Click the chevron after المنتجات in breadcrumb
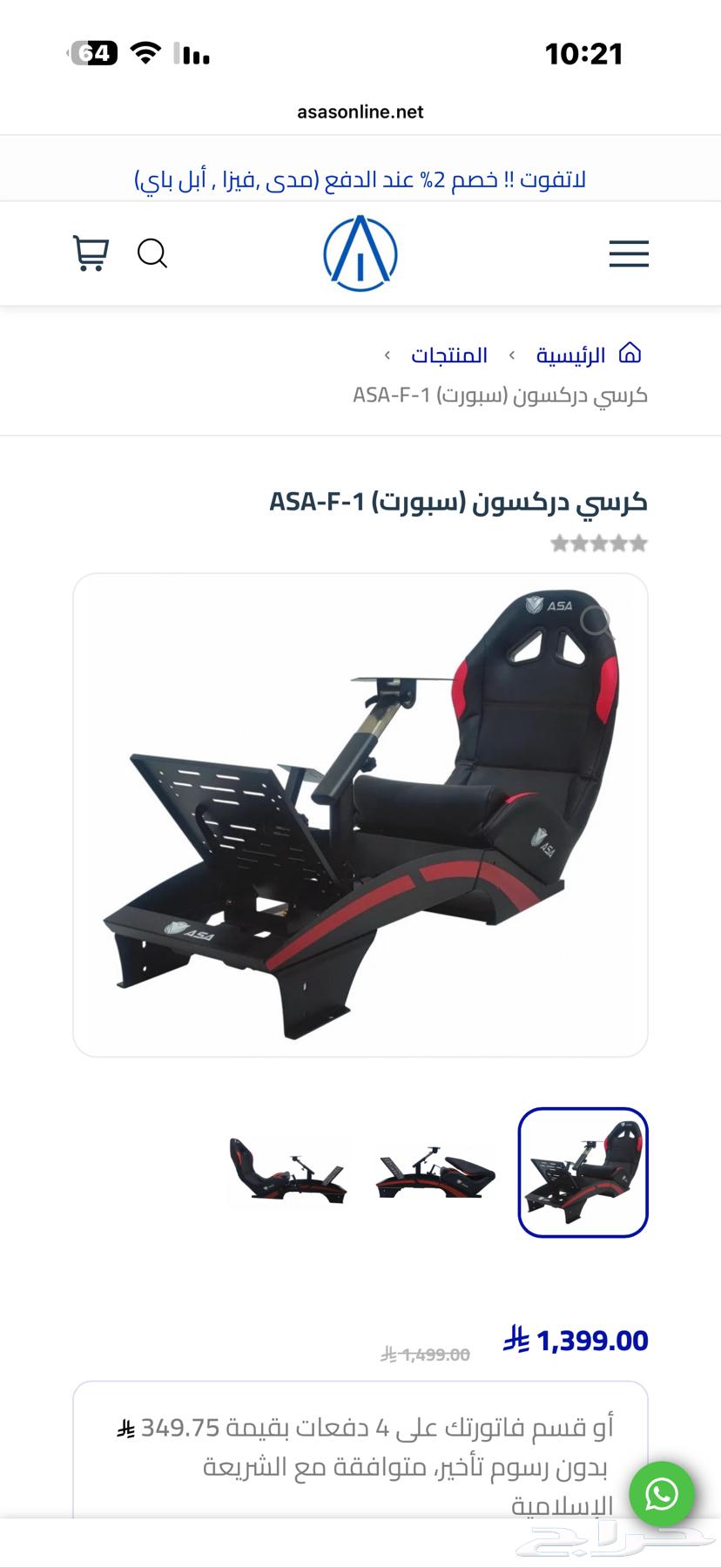 point(386,355)
